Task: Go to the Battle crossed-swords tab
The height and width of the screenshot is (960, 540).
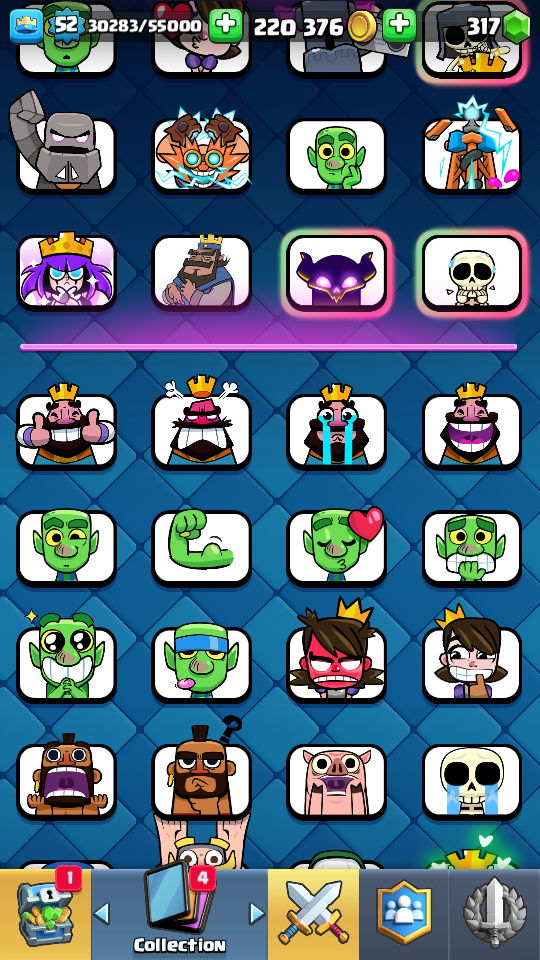Action: coord(313,913)
